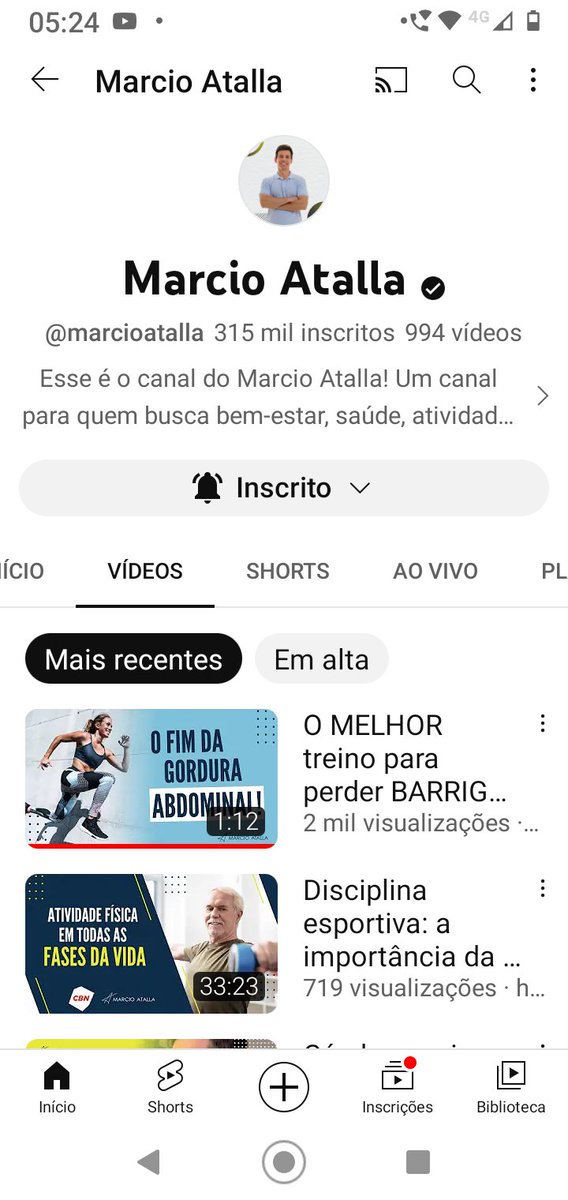This screenshot has height=1200, width=568.
Task: Tap the system home button
Action: (x=284, y=1162)
